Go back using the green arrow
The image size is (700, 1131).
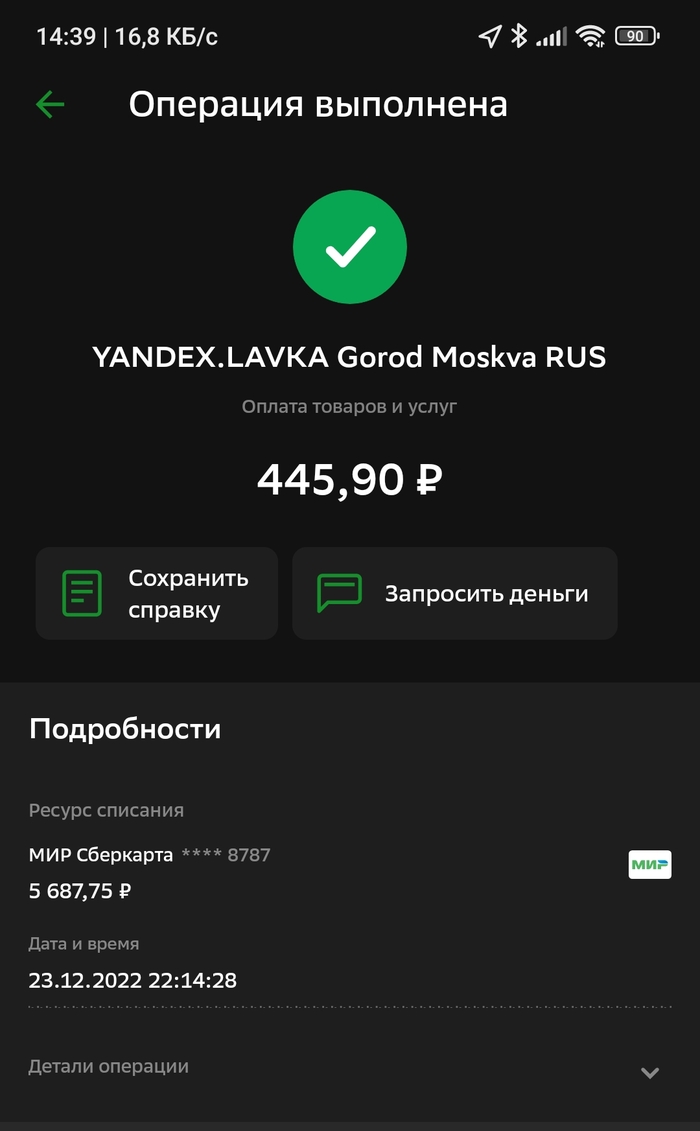50,104
